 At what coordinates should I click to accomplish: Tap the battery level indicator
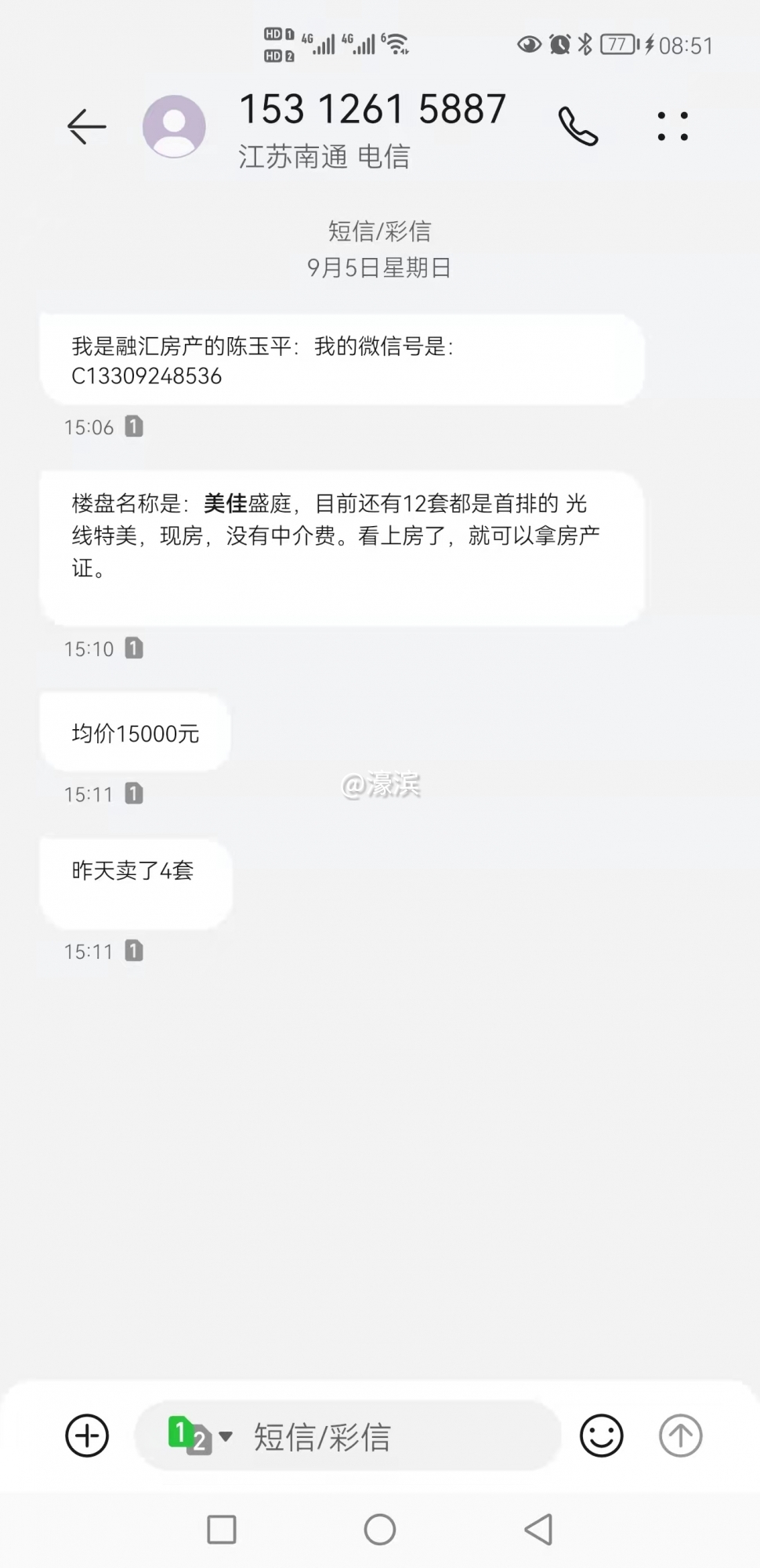(x=618, y=45)
